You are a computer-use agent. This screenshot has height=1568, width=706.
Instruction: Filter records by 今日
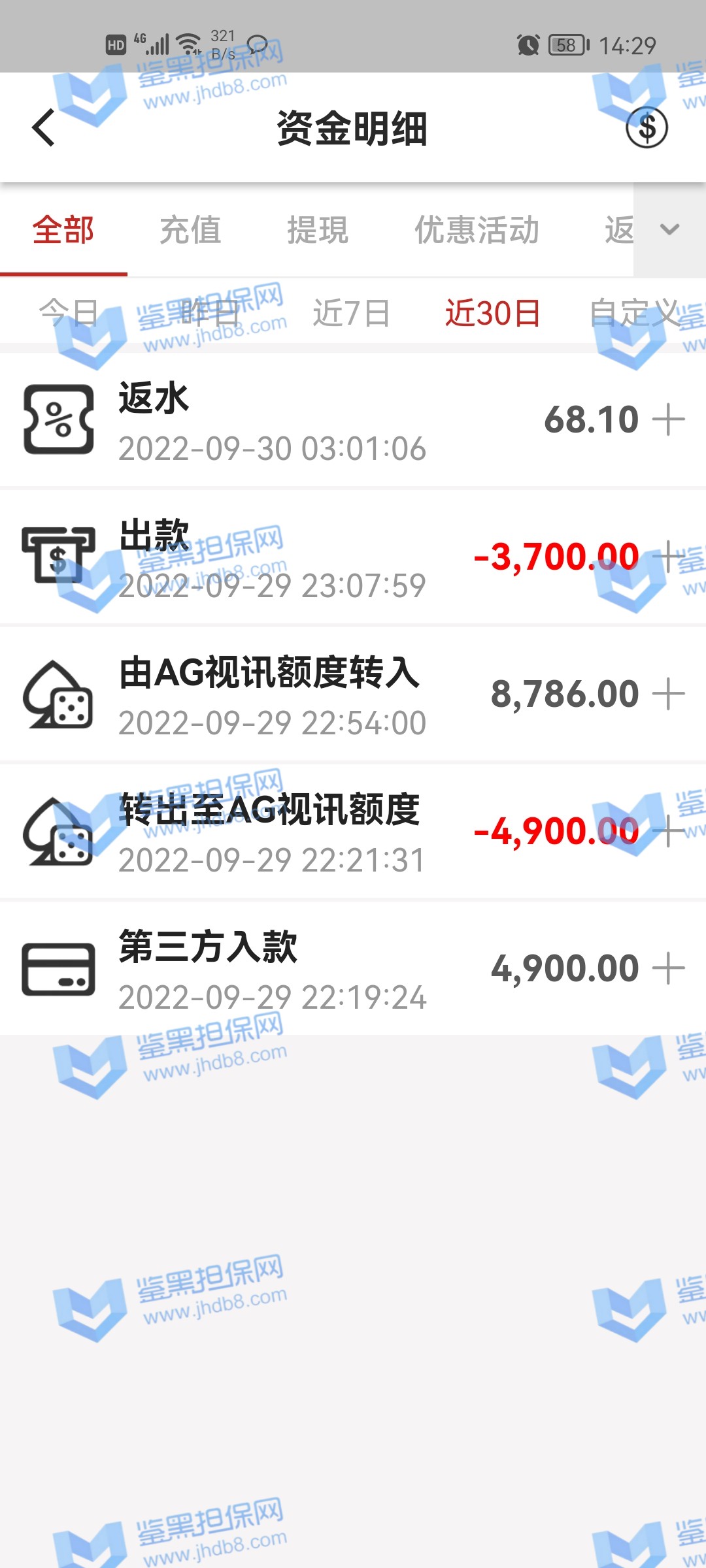[x=69, y=312]
